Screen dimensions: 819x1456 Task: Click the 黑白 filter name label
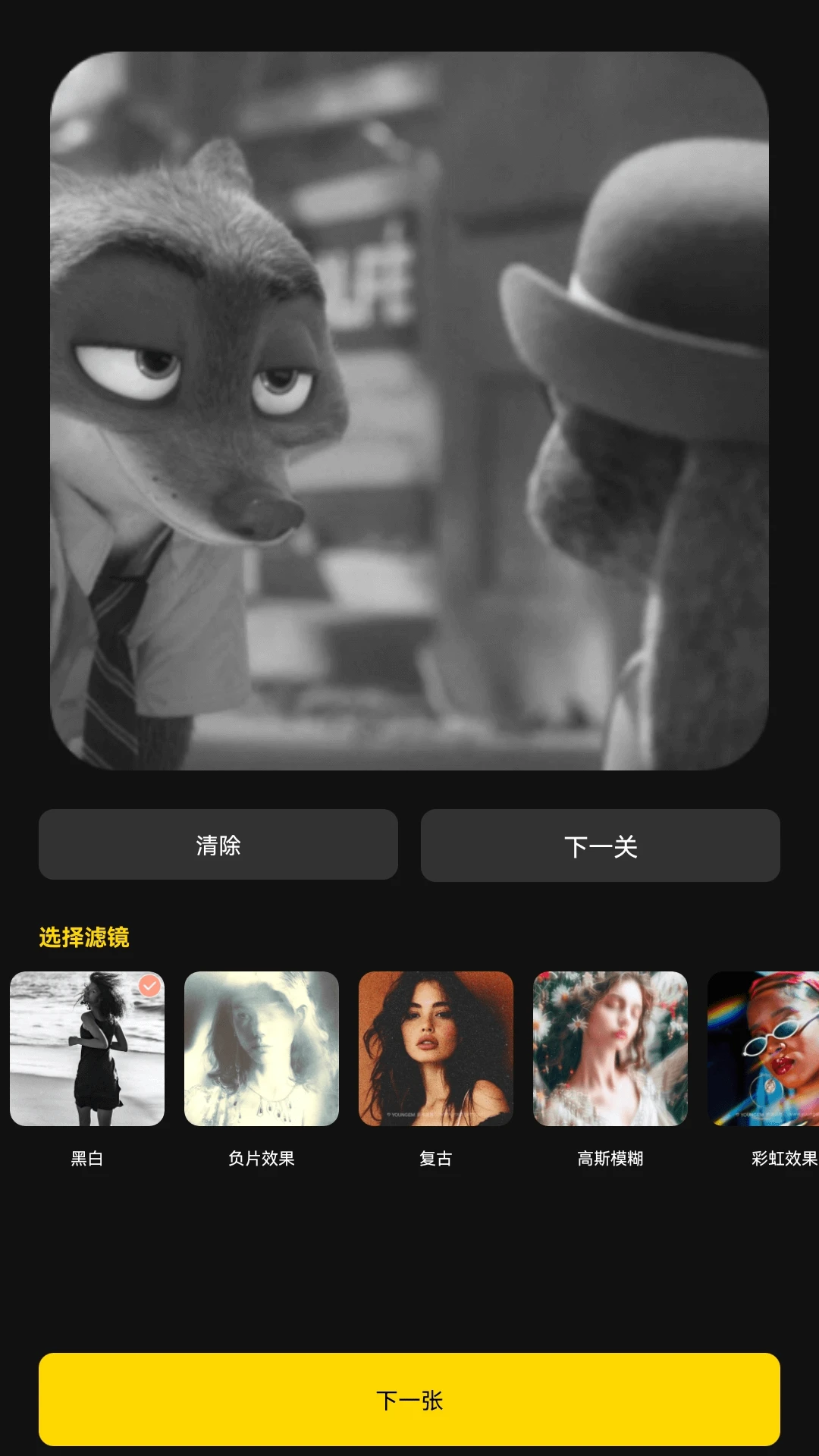tap(86, 1158)
